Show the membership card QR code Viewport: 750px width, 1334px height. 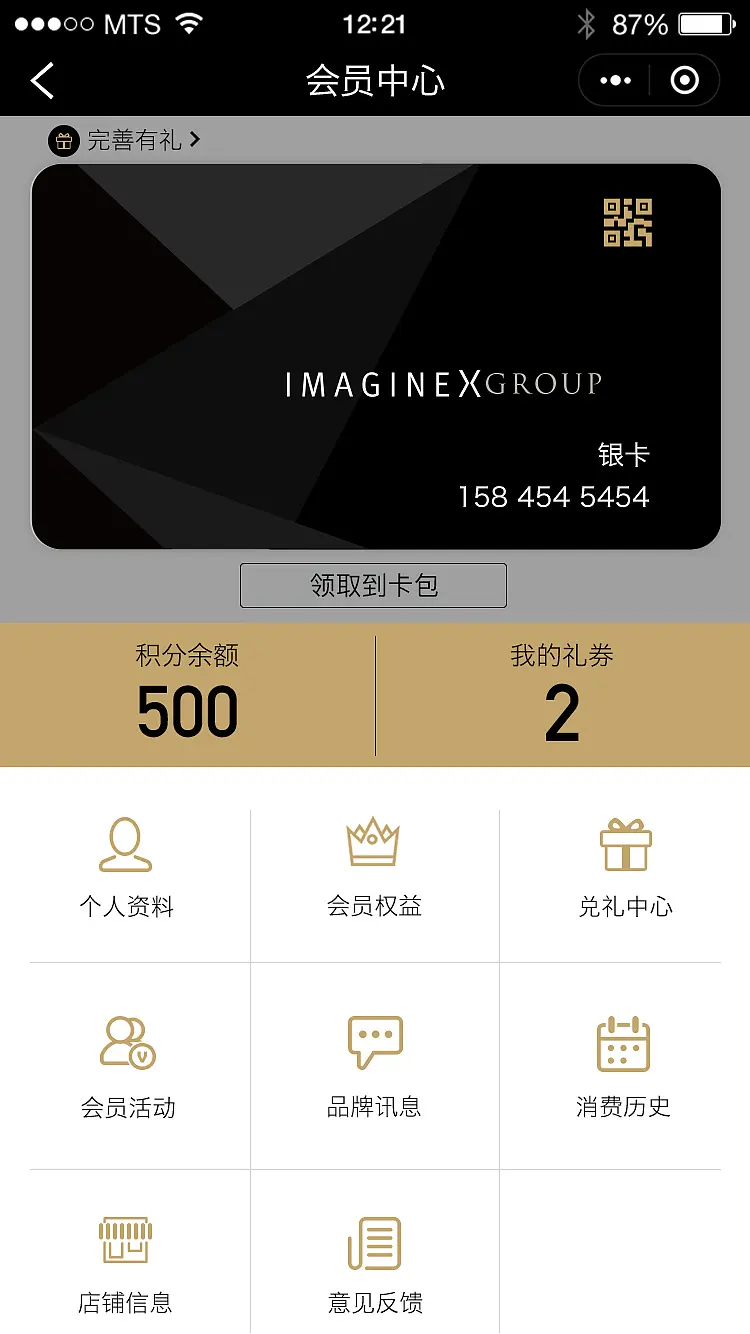tap(628, 222)
